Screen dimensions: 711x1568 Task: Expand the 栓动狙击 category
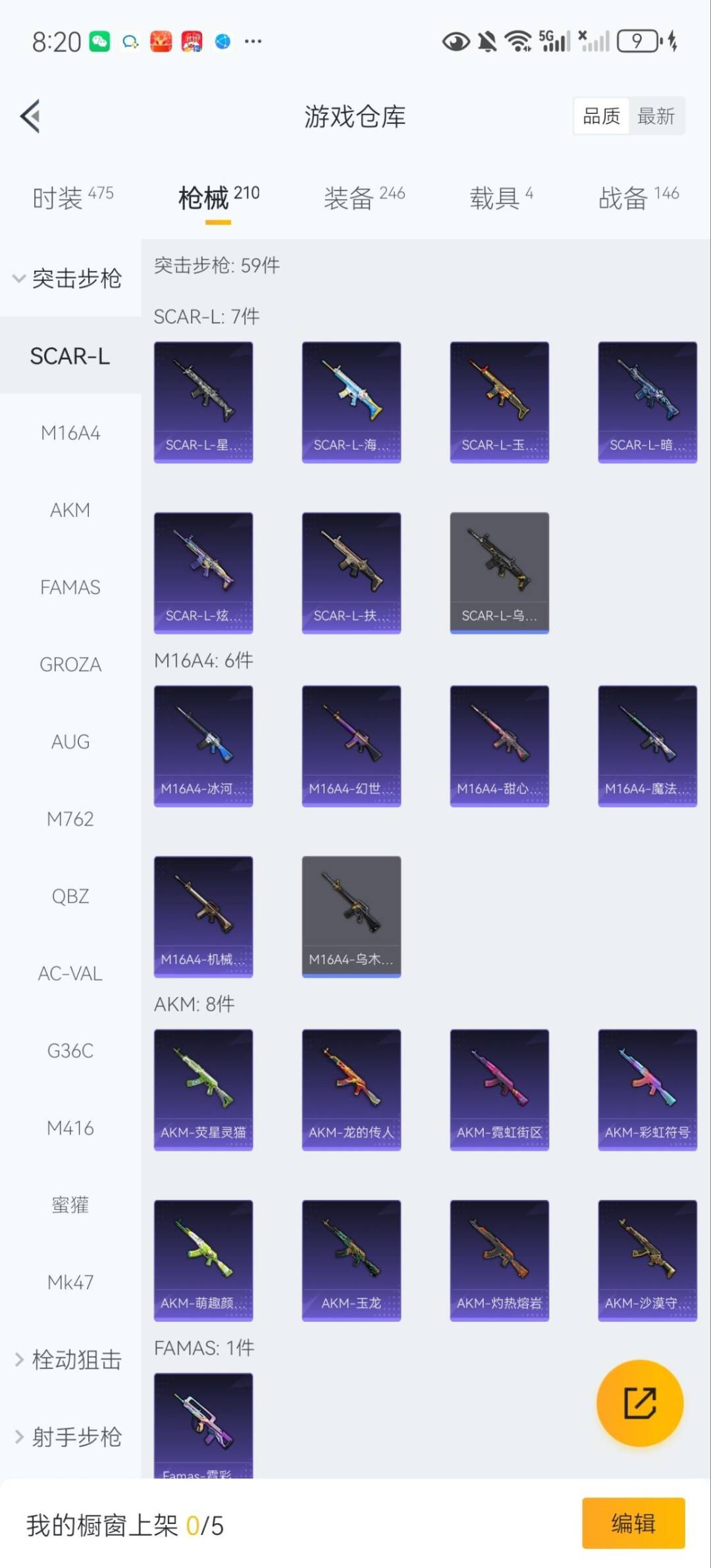(x=69, y=1359)
